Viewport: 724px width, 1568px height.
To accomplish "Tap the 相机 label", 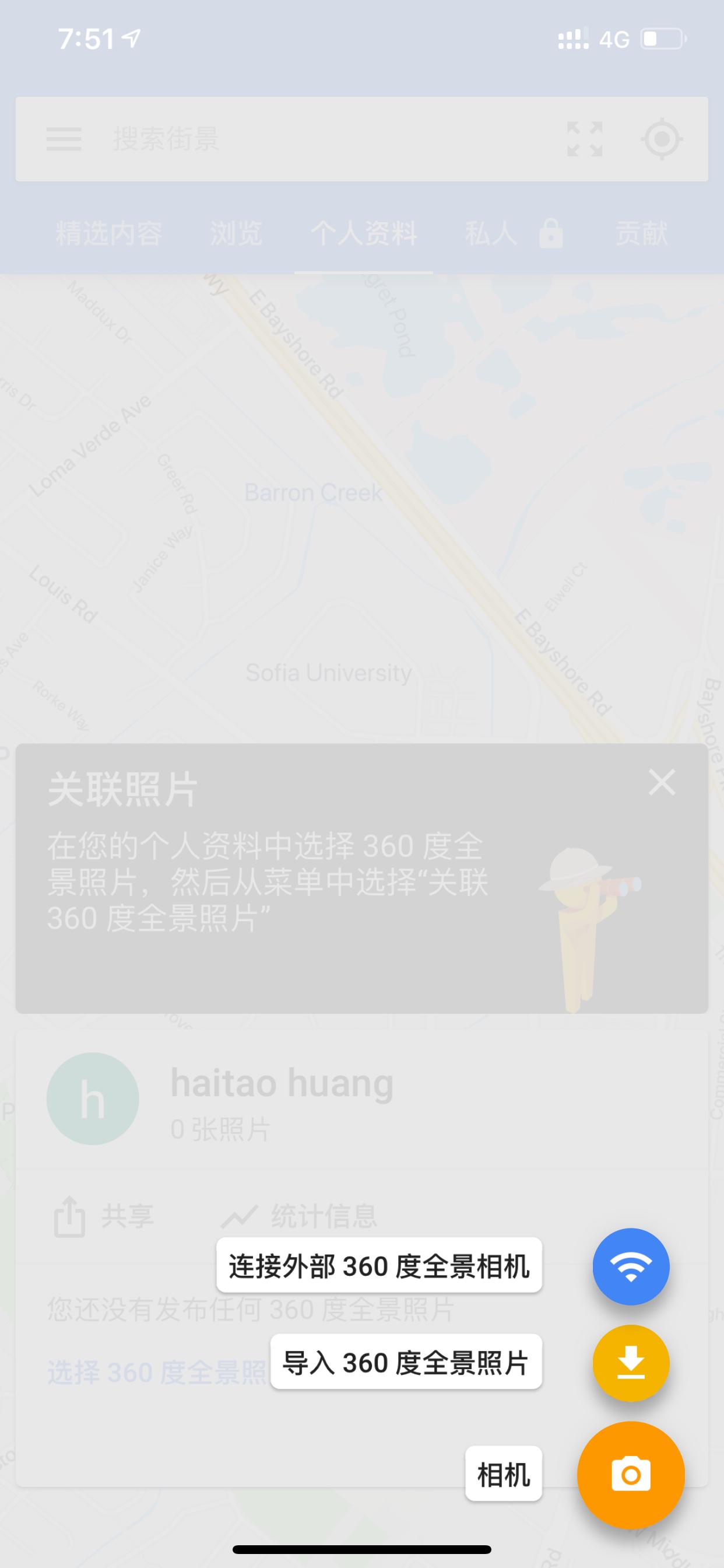I will coord(504,1475).
